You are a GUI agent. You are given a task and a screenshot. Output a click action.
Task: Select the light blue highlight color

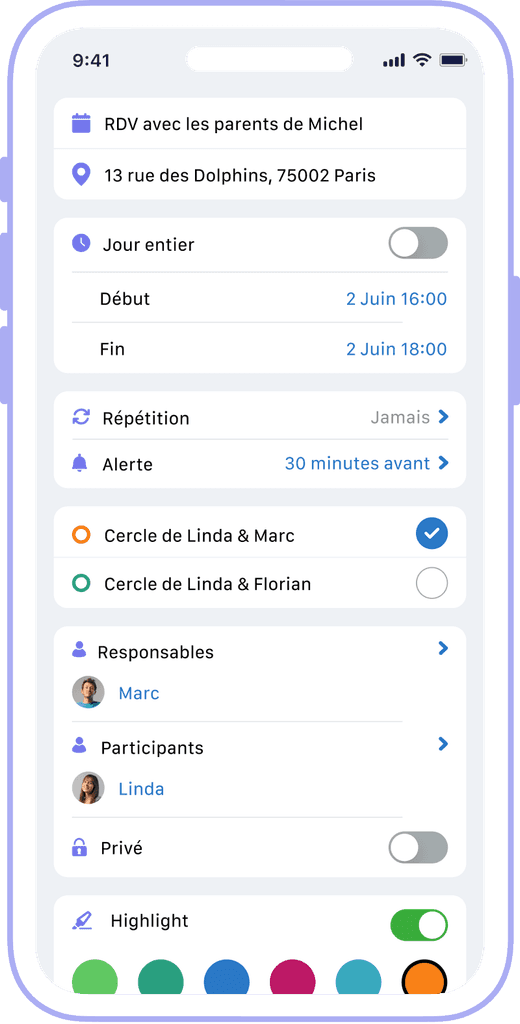359,978
